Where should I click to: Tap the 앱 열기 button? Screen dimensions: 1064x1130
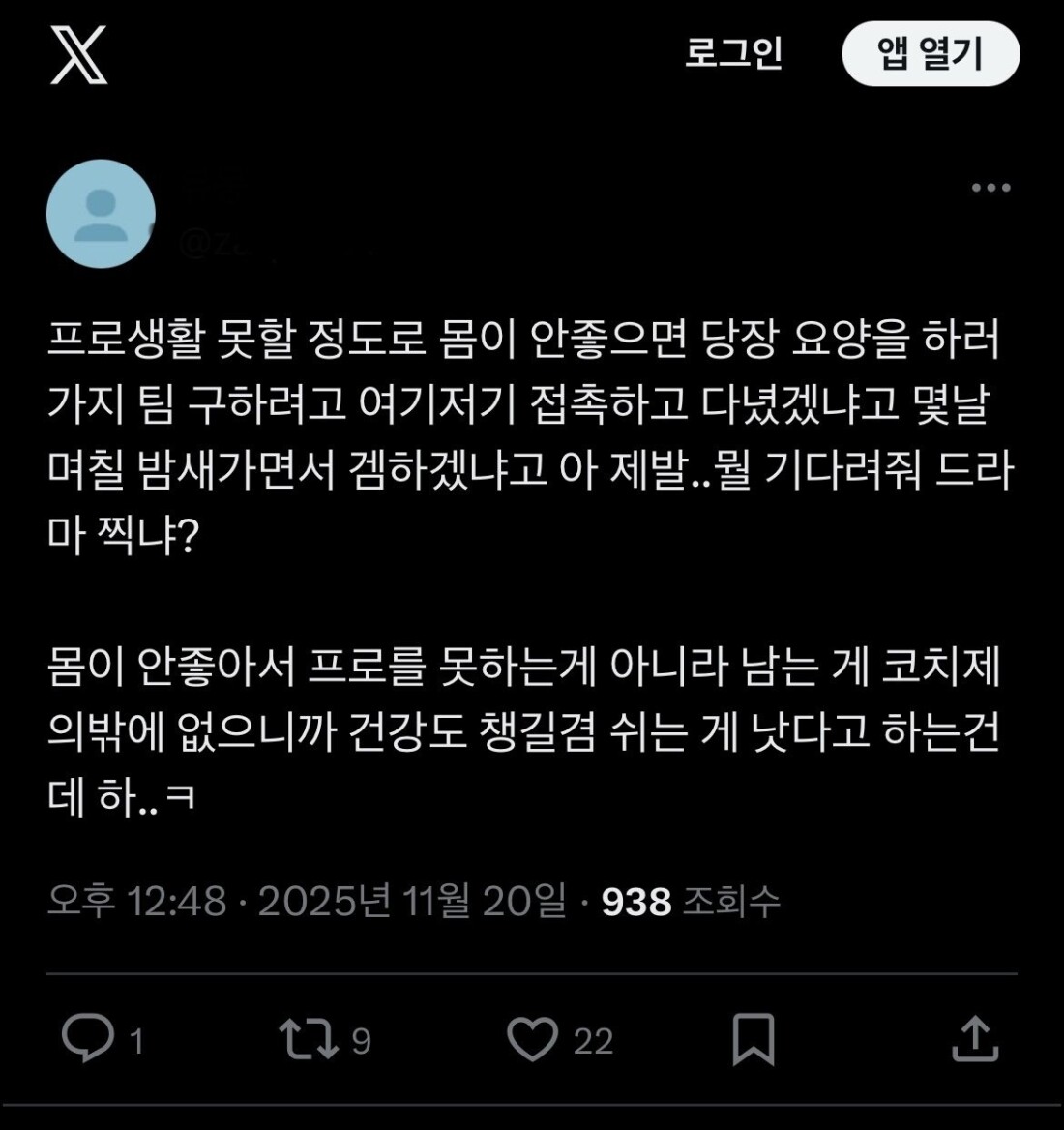tap(930, 54)
